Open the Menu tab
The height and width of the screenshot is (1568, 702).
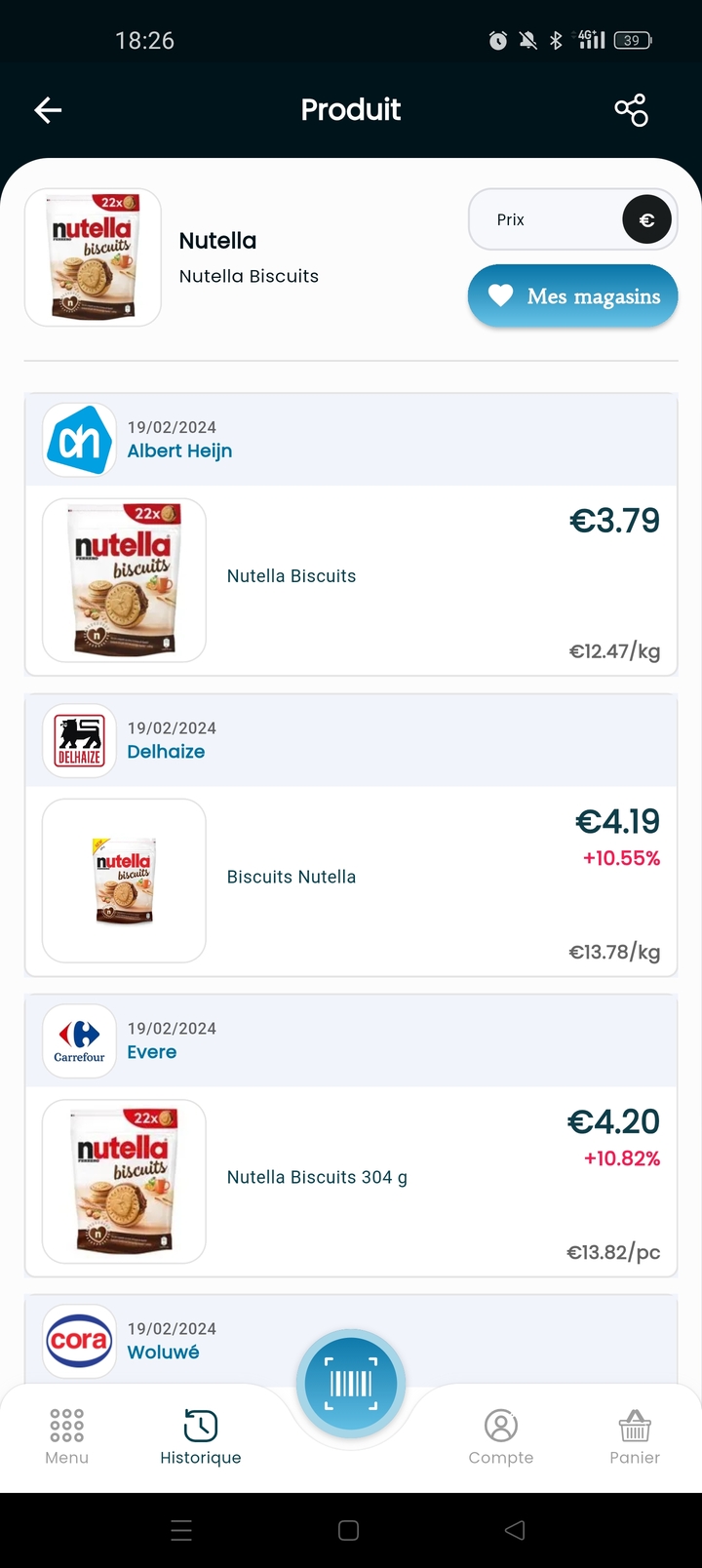66,1437
